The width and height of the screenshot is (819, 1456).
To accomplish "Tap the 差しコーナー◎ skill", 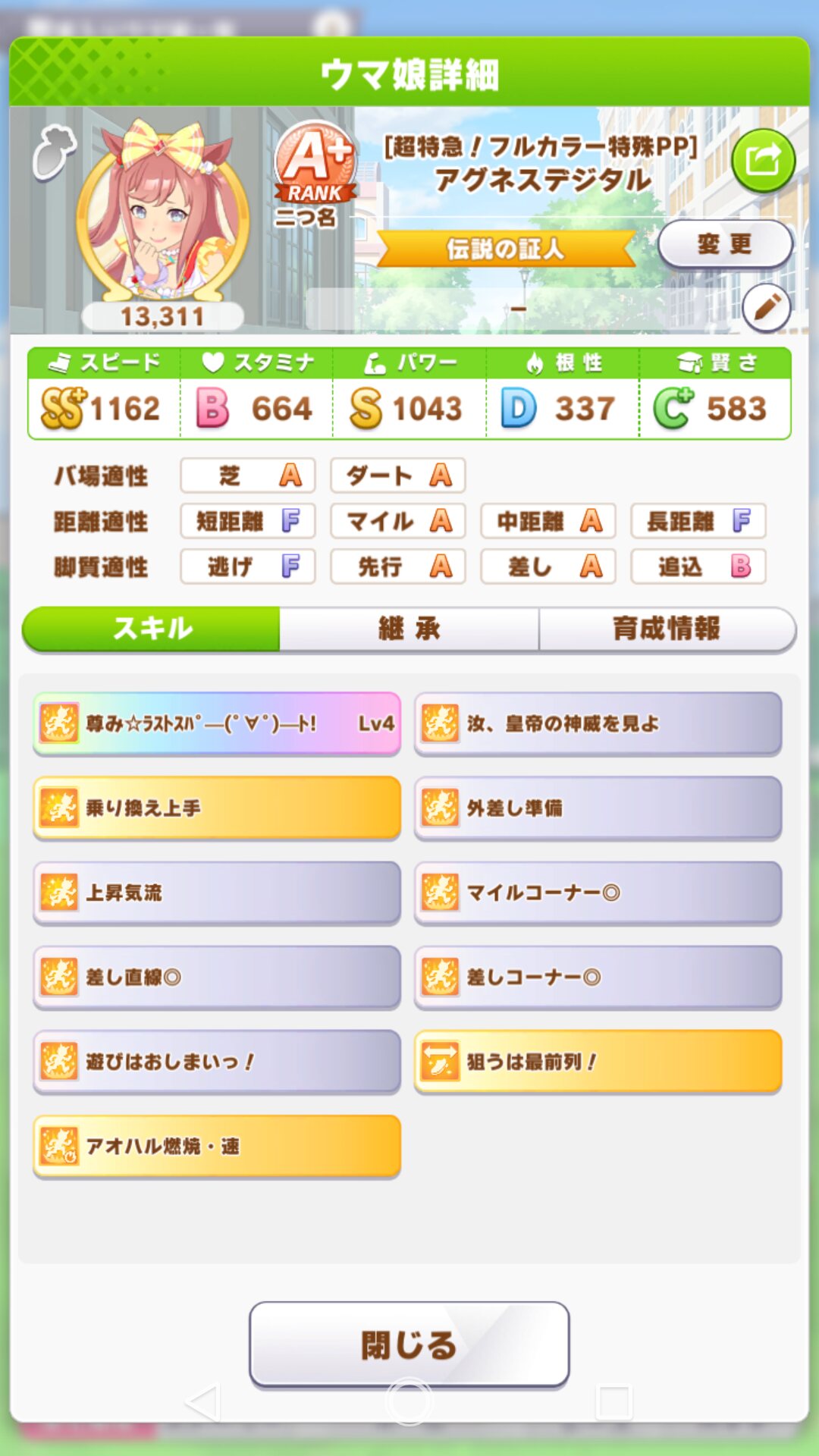I will pyautogui.click(x=598, y=977).
